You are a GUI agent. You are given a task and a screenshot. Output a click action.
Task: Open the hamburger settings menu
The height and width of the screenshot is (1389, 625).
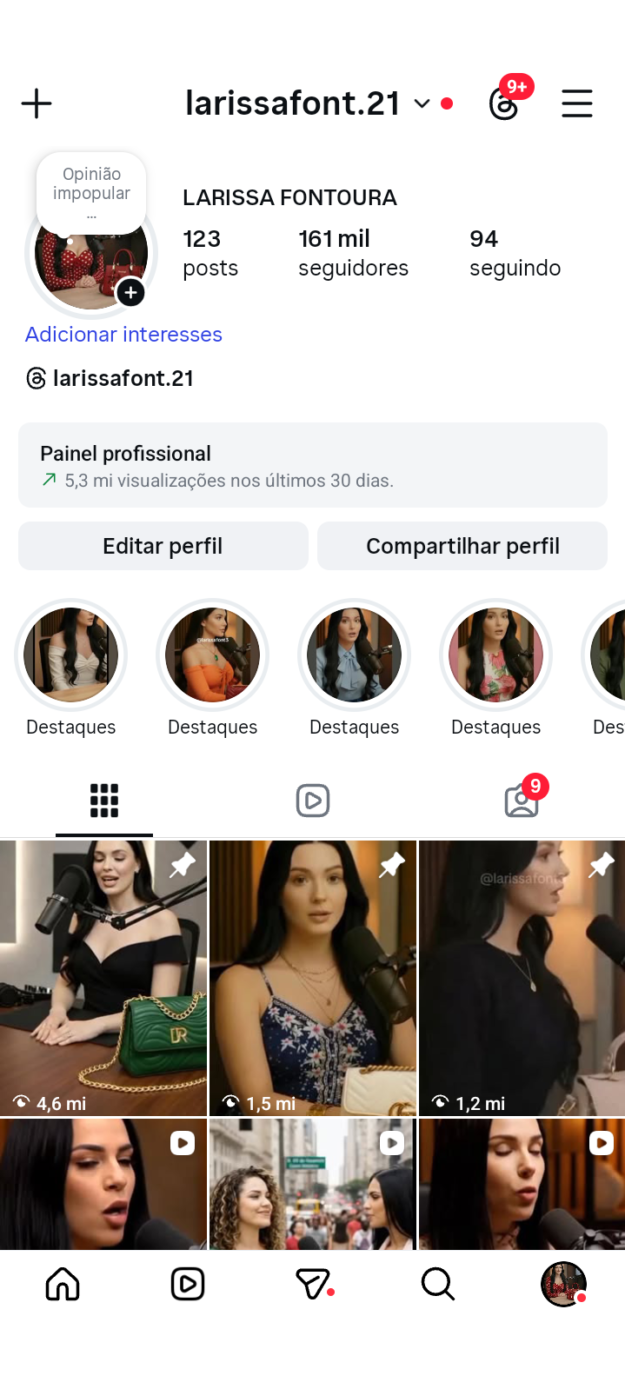coord(577,103)
